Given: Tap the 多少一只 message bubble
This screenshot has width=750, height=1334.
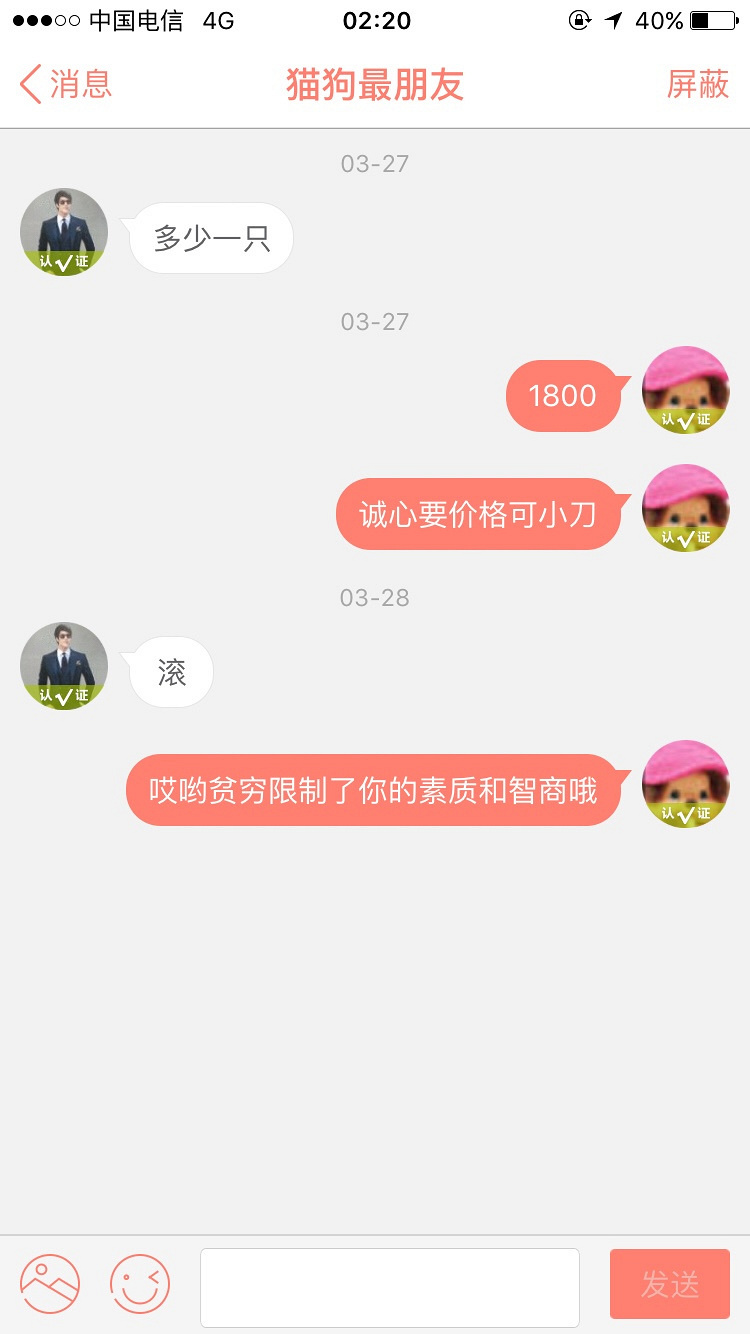Looking at the screenshot, I should 210,236.
